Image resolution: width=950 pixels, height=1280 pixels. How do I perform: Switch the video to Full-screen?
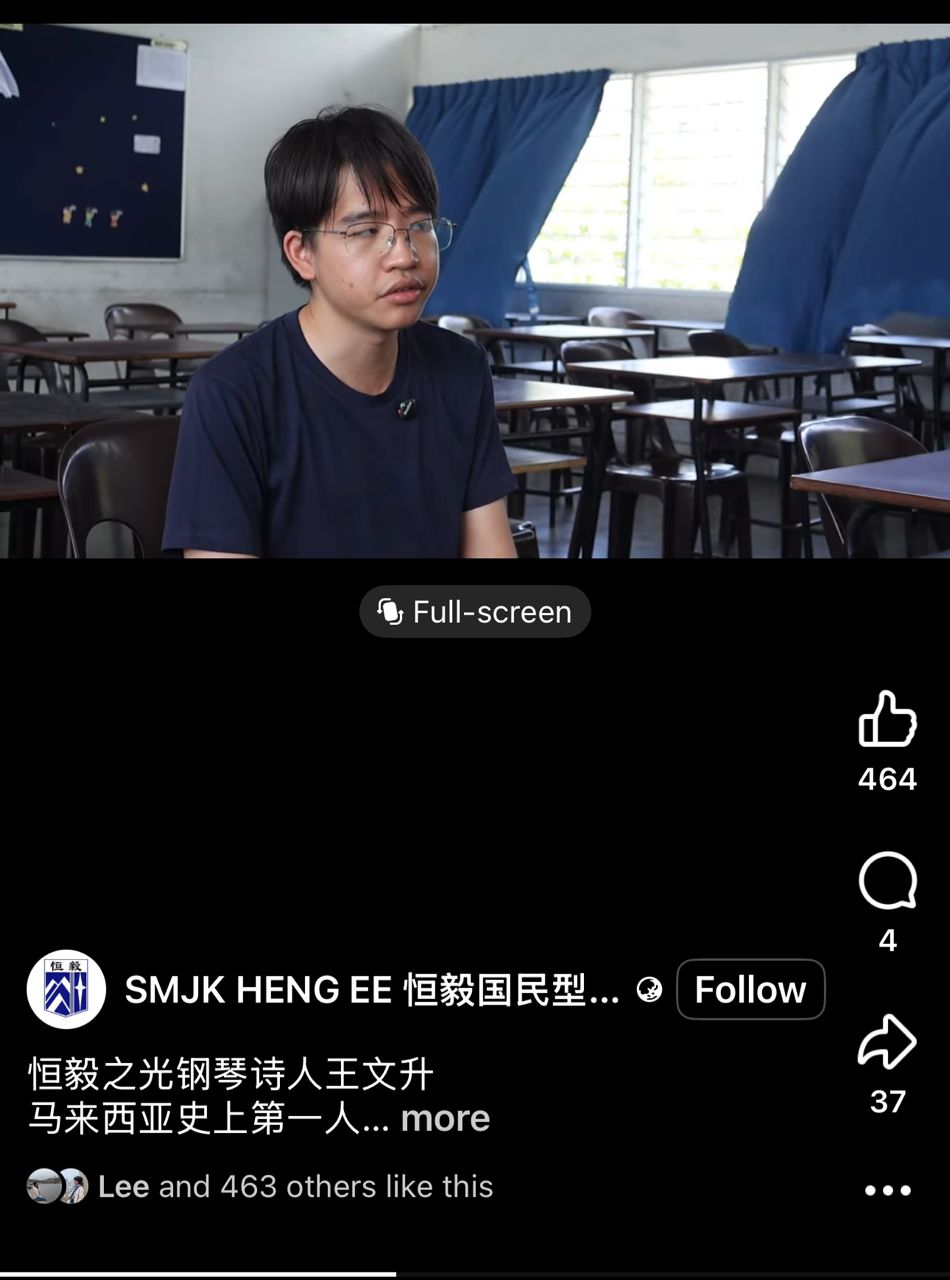475,612
